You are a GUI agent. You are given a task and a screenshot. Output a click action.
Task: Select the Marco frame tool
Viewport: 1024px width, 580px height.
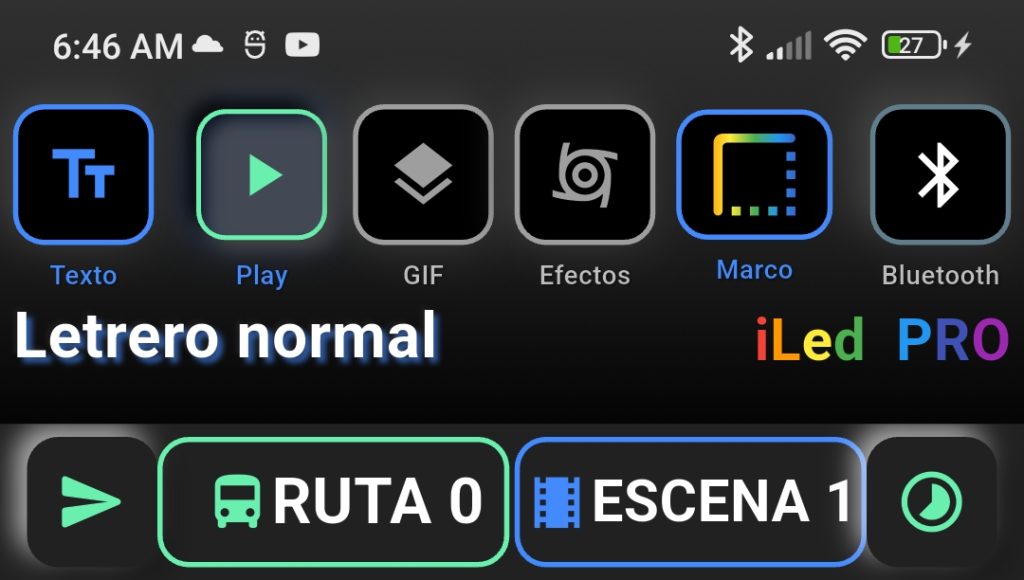754,175
